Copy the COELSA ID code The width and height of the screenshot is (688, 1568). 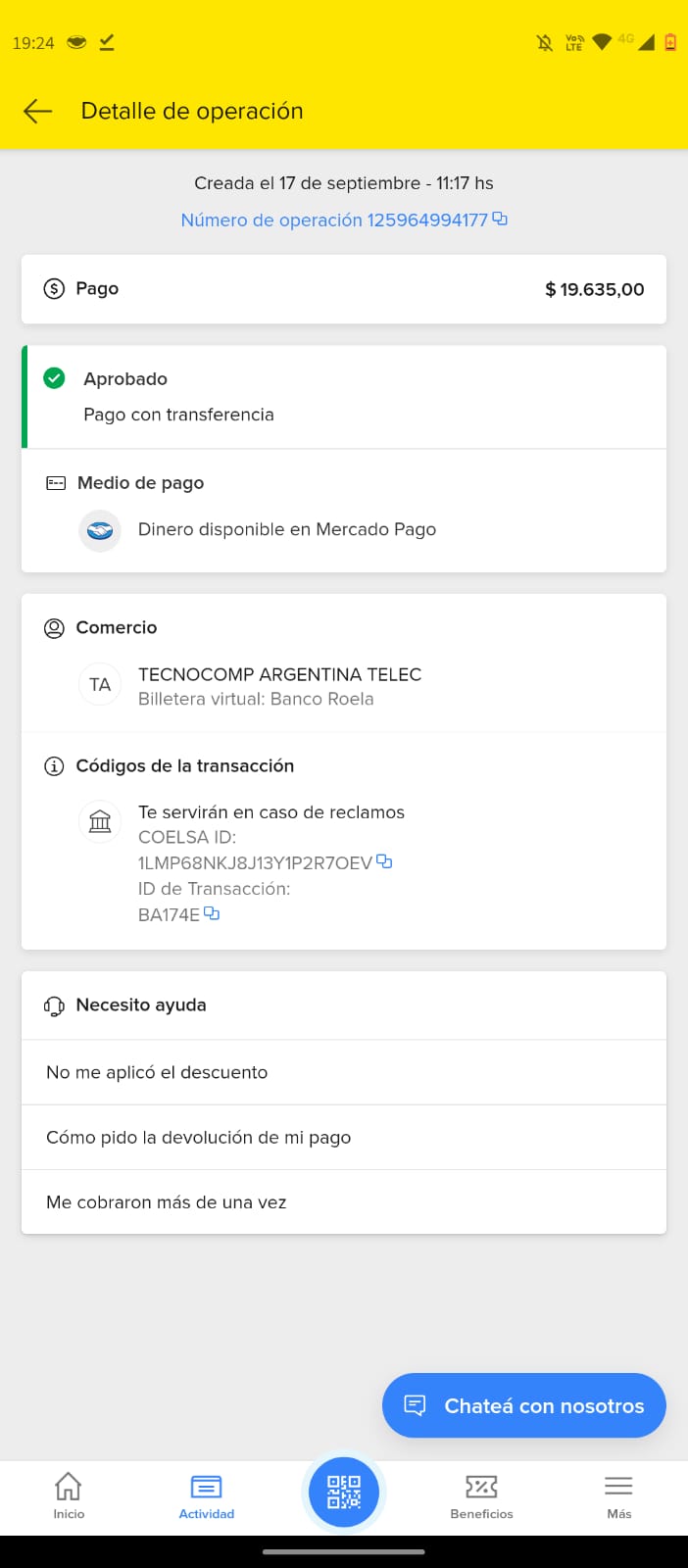click(x=384, y=861)
